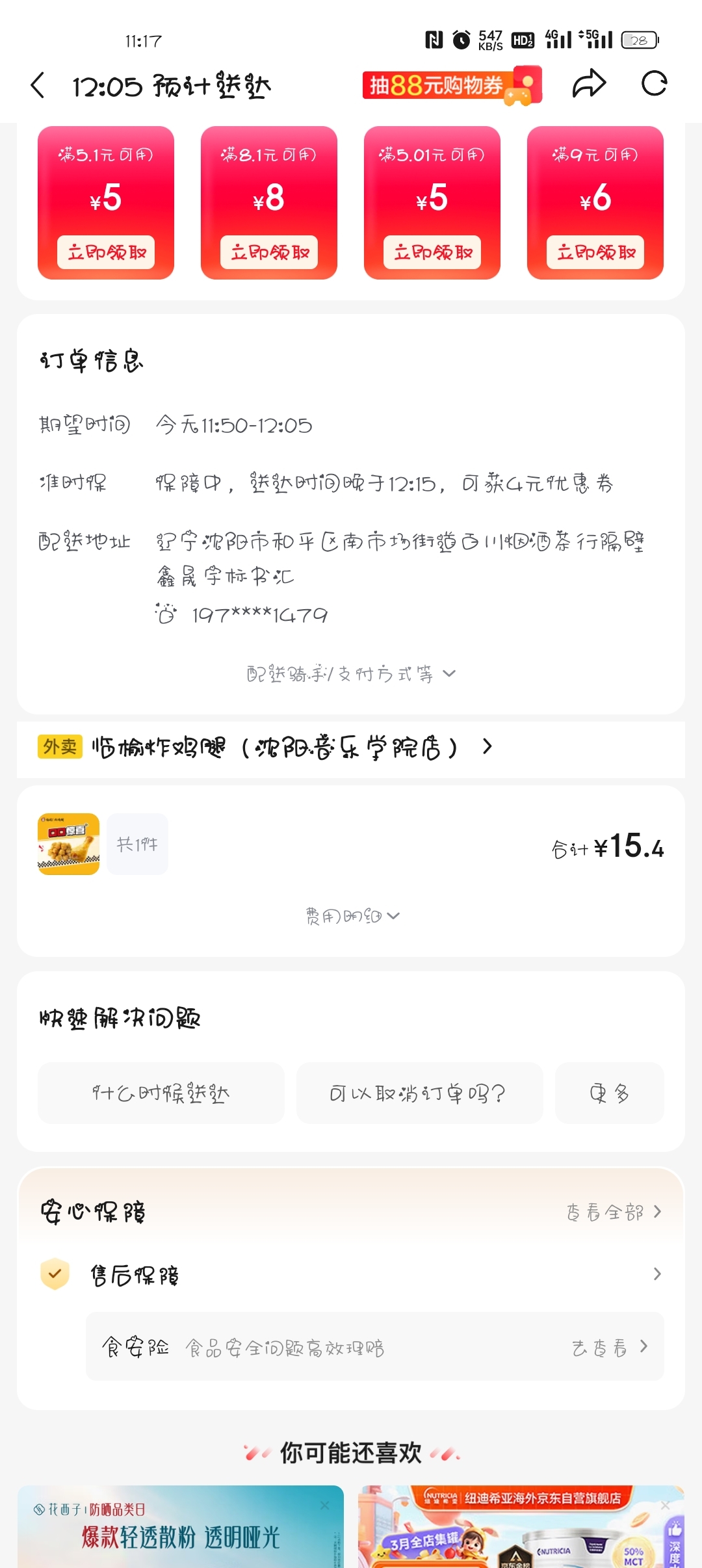This screenshot has height=1568, width=702.
Task: Open the 抽88元购物券 banner
Action: 452,85
